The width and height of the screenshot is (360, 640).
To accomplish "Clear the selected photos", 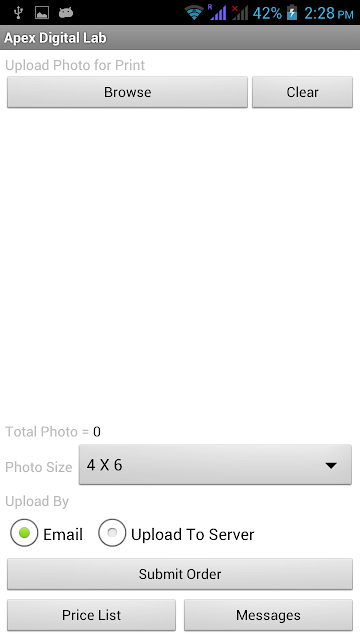I will pos(302,92).
